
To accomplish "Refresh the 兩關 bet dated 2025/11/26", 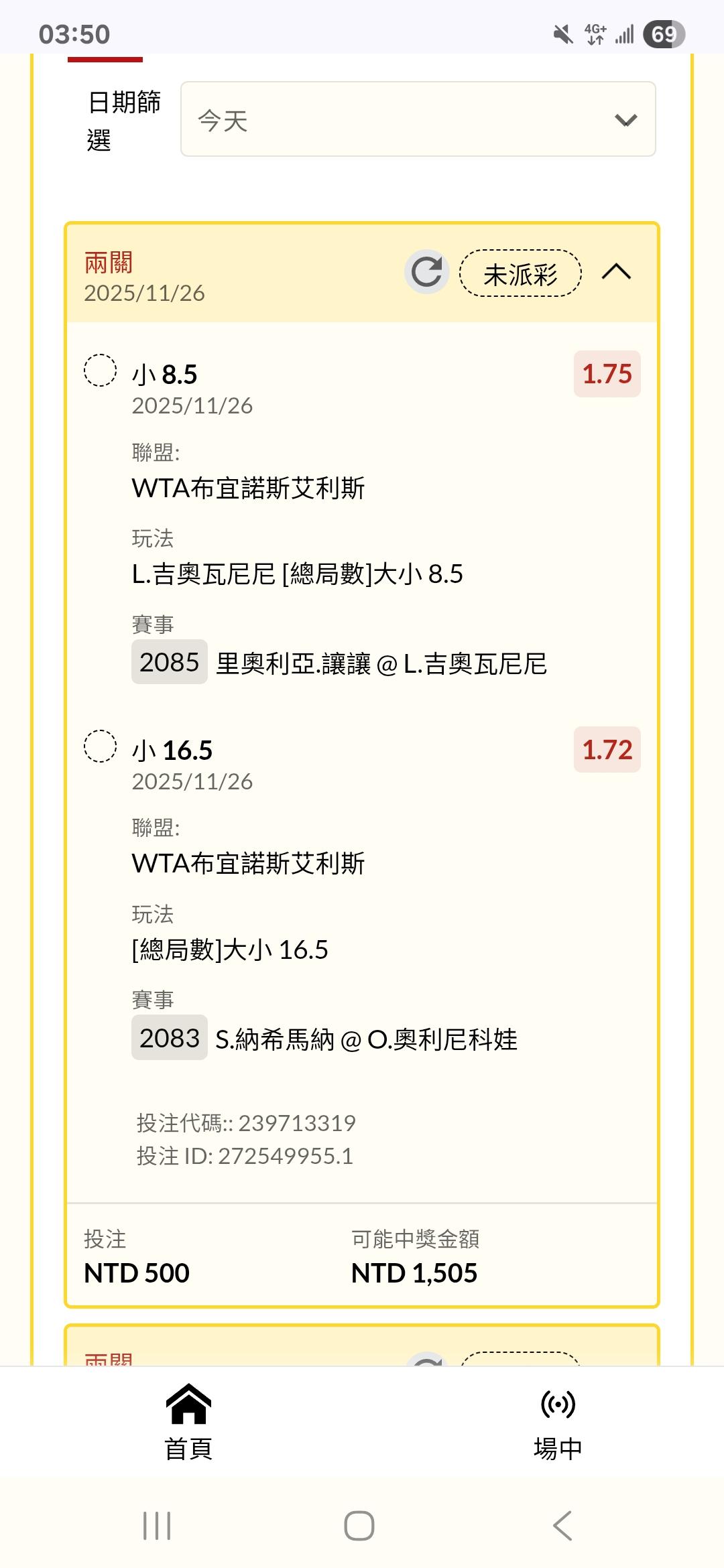I will pos(426,272).
